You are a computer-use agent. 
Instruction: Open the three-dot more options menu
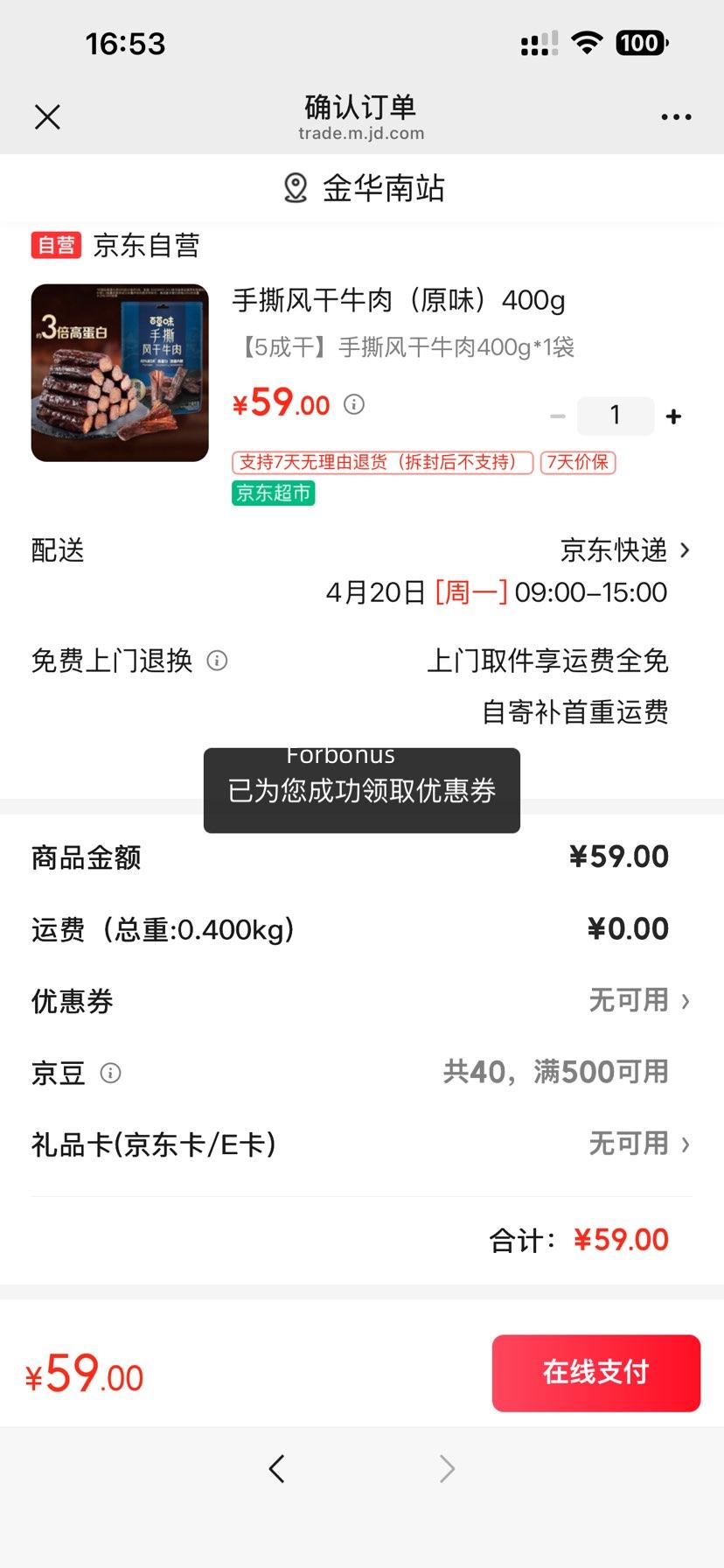677,116
